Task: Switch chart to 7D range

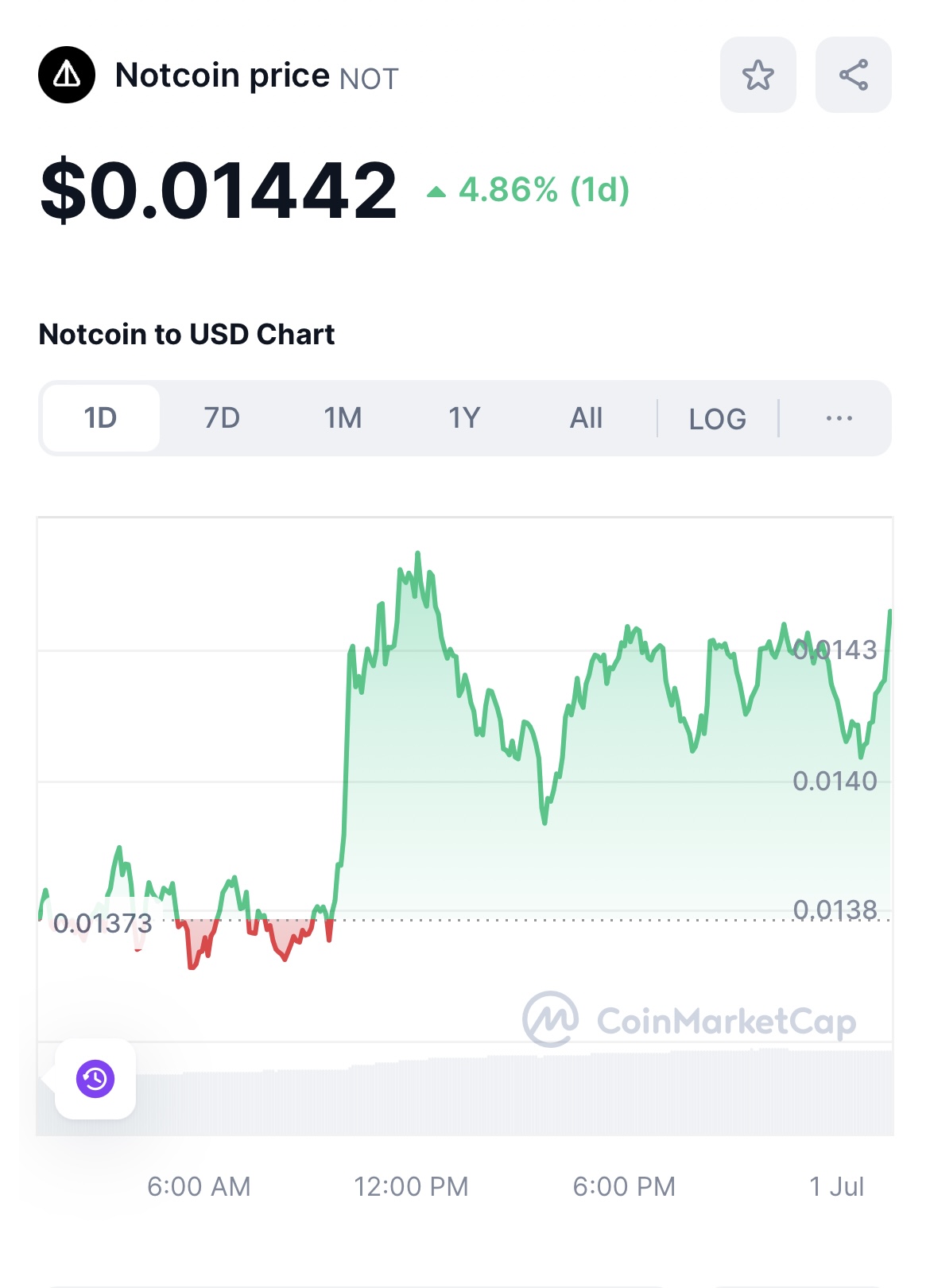Action: pos(222,418)
